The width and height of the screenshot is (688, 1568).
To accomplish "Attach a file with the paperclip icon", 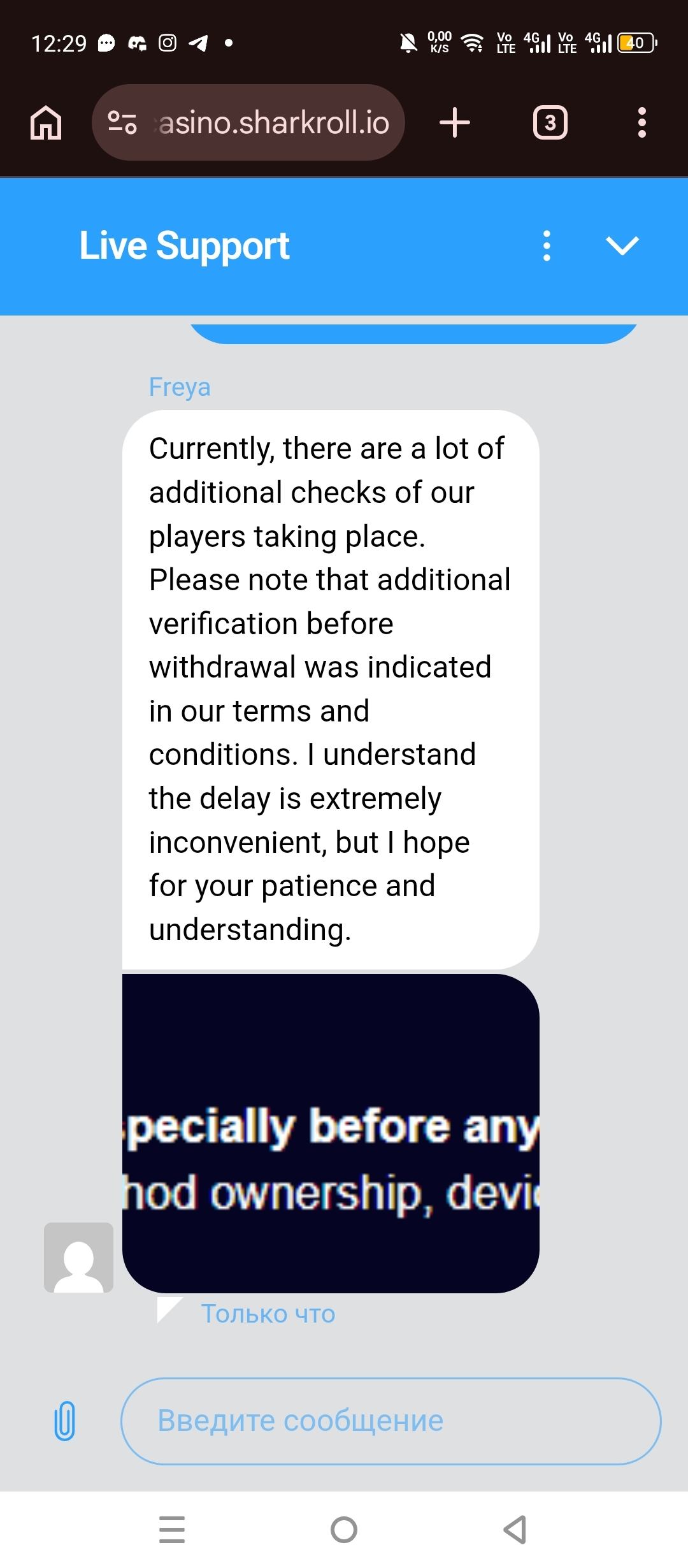I will tap(64, 1421).
